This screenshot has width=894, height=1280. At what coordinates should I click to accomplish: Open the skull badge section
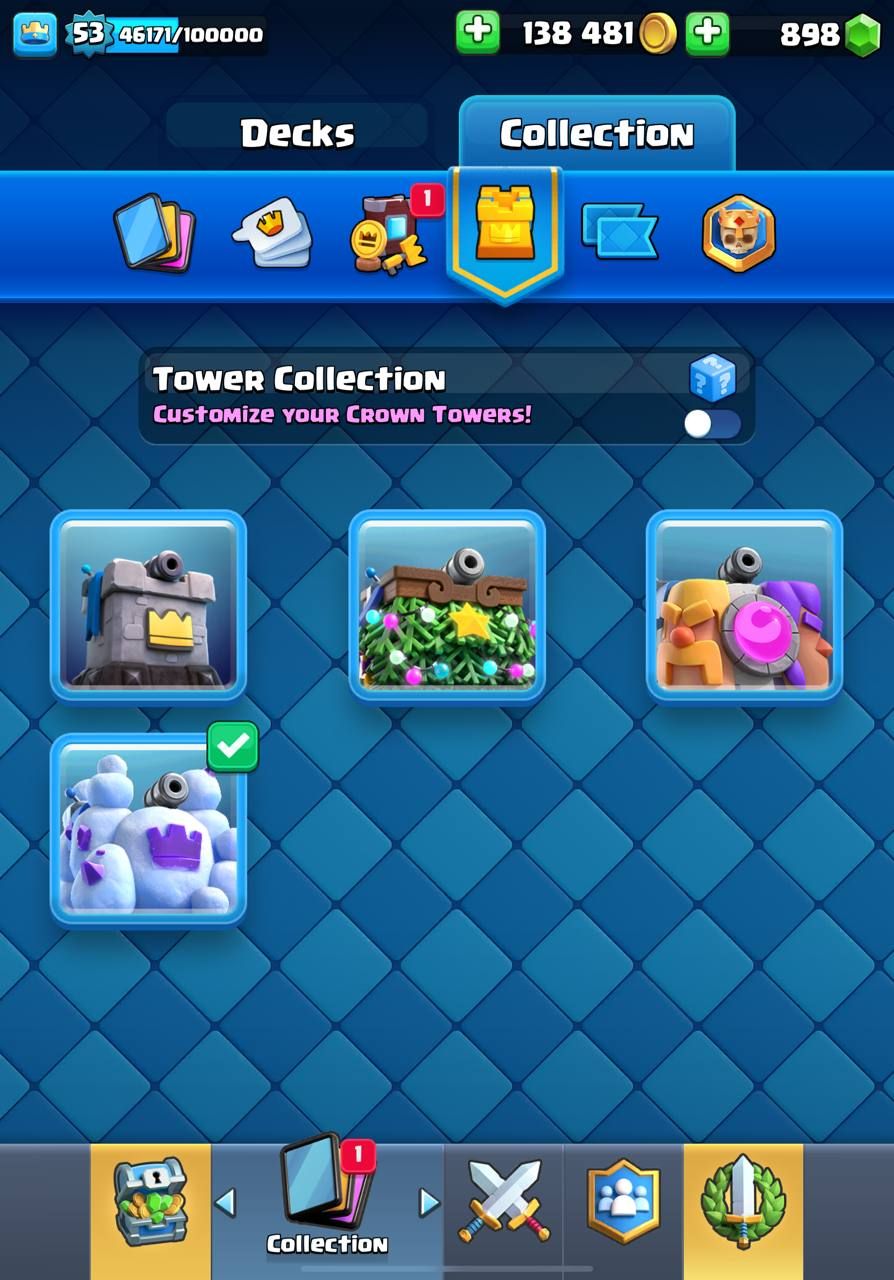click(x=738, y=234)
